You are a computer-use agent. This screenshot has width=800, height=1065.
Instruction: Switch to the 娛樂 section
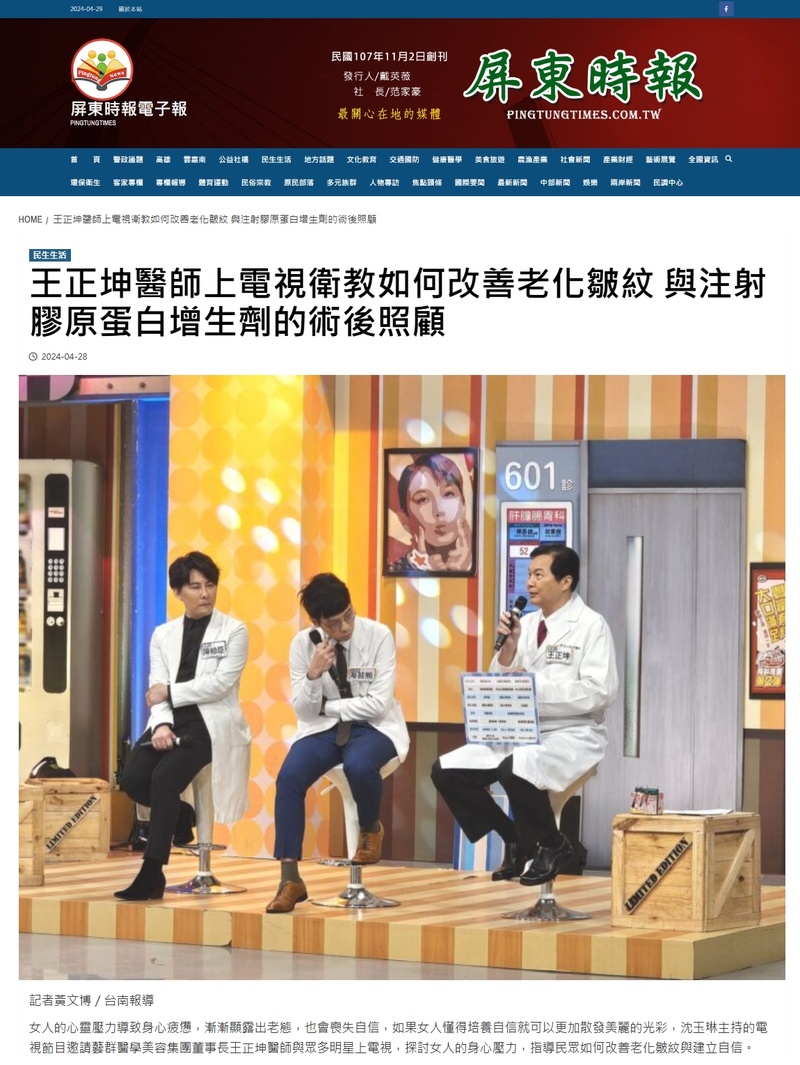(591, 183)
